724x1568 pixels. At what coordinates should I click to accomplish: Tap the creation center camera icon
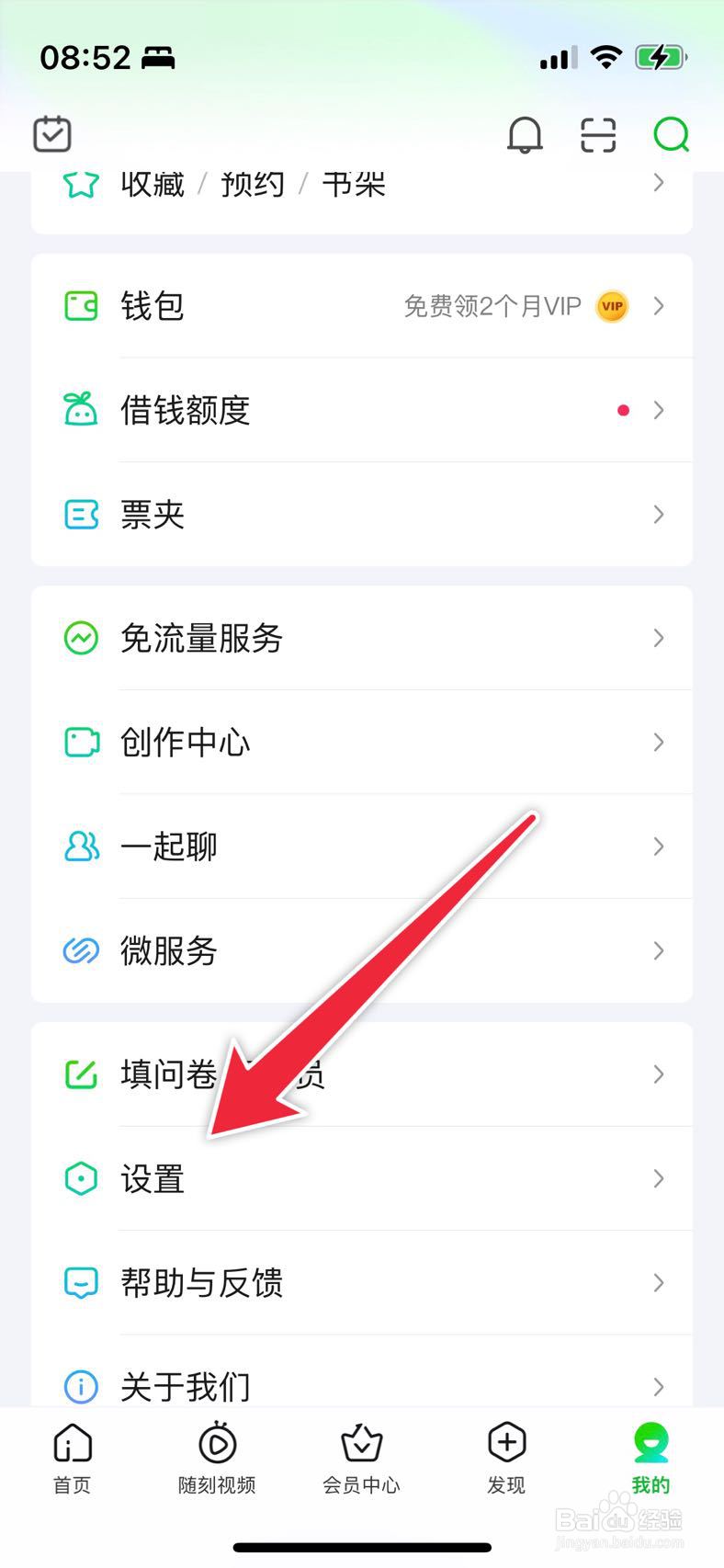81,742
